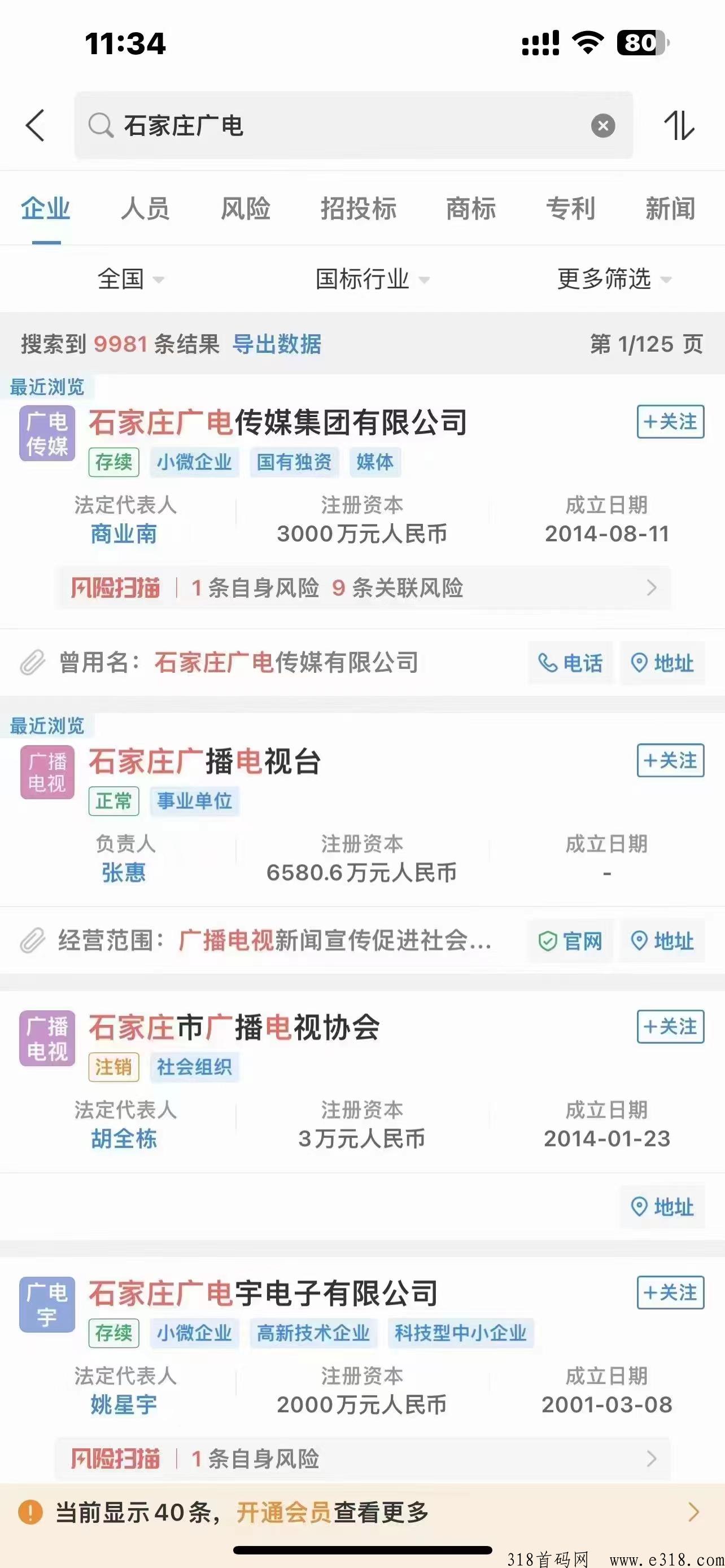725x1568 pixels.
Task: Switch to the 风险 tab
Action: [x=245, y=209]
